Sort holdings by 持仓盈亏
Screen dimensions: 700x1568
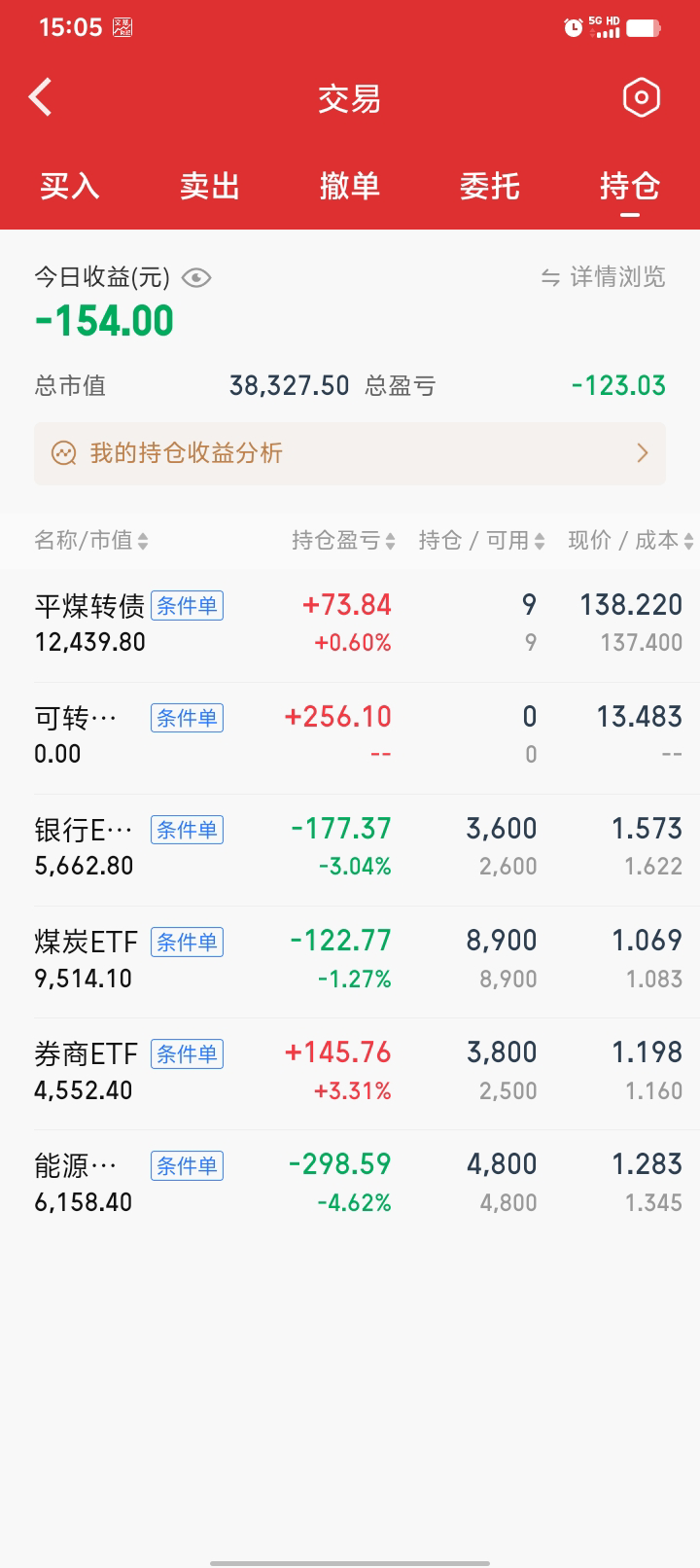point(343,541)
